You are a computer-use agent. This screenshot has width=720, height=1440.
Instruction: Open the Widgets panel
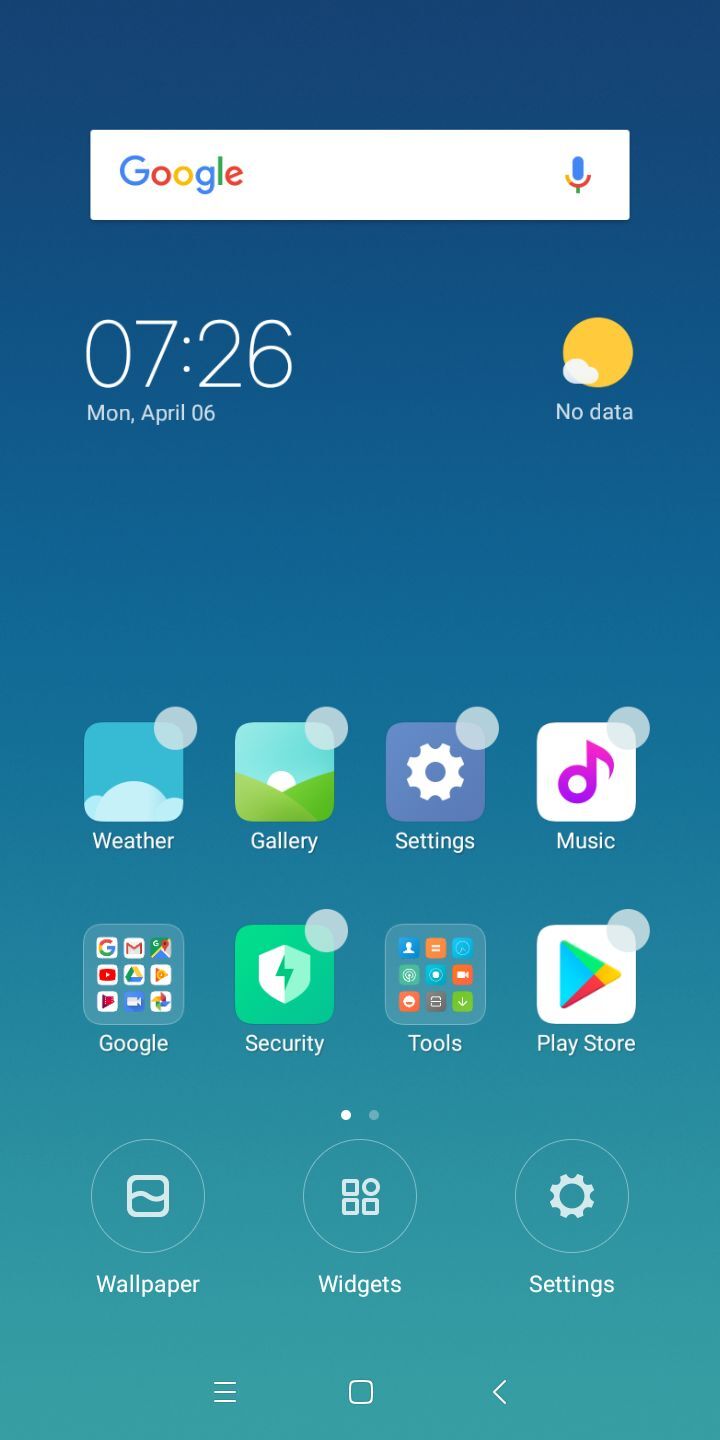coord(359,1196)
